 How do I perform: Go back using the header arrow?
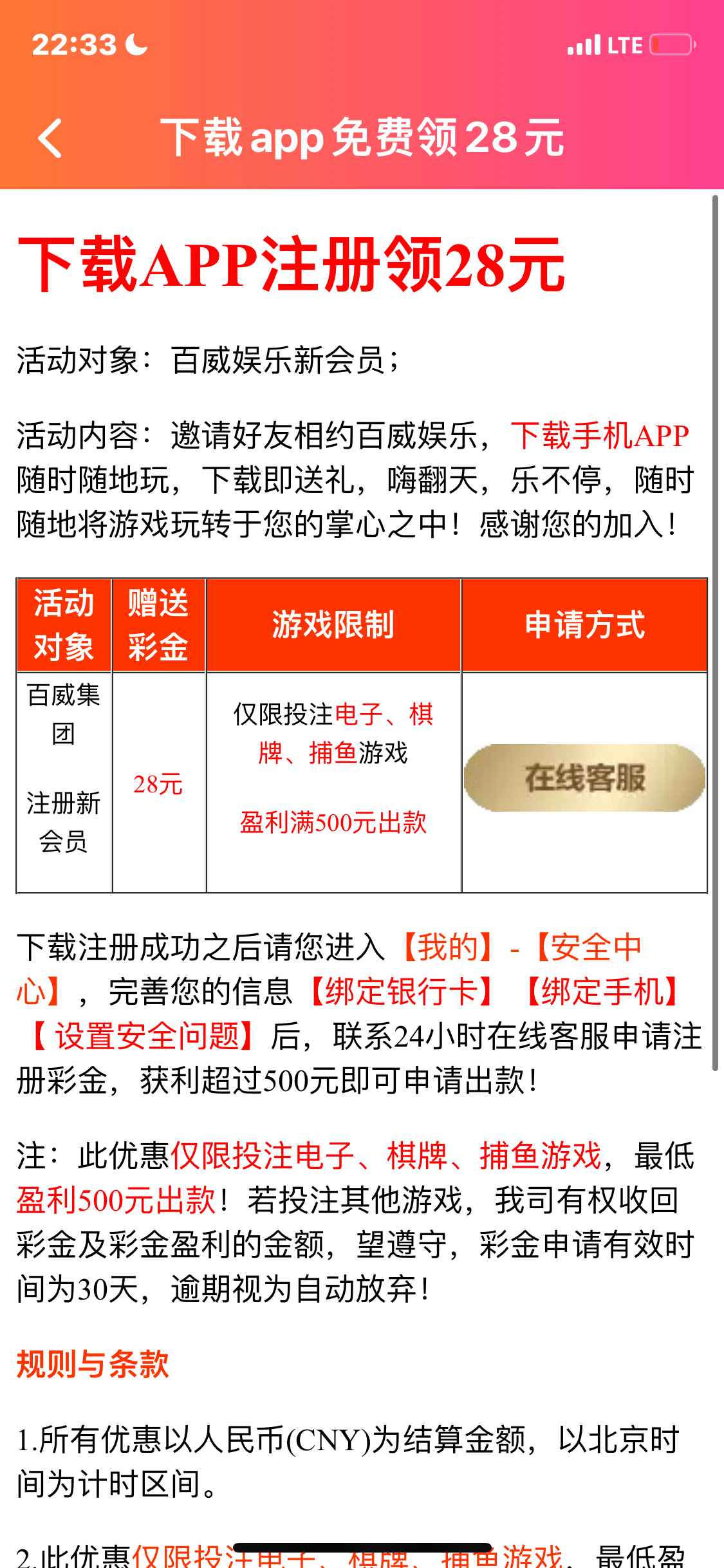click(50, 138)
